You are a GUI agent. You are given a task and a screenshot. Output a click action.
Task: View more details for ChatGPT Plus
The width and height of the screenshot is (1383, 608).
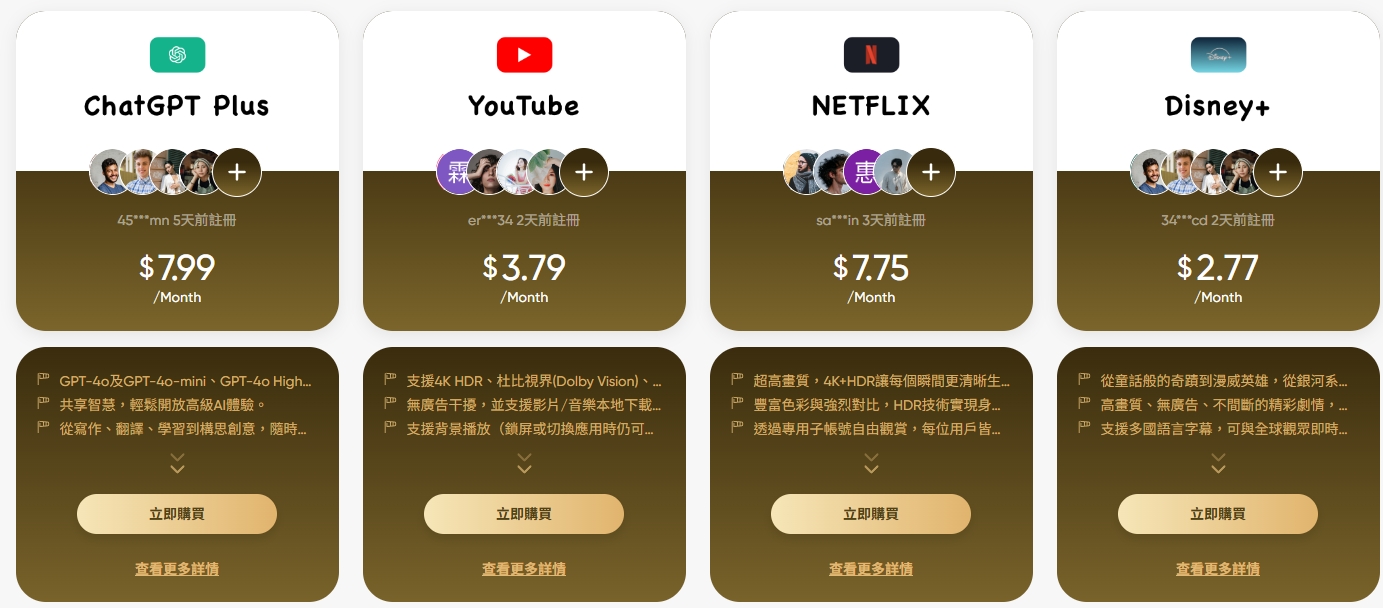(x=177, y=569)
